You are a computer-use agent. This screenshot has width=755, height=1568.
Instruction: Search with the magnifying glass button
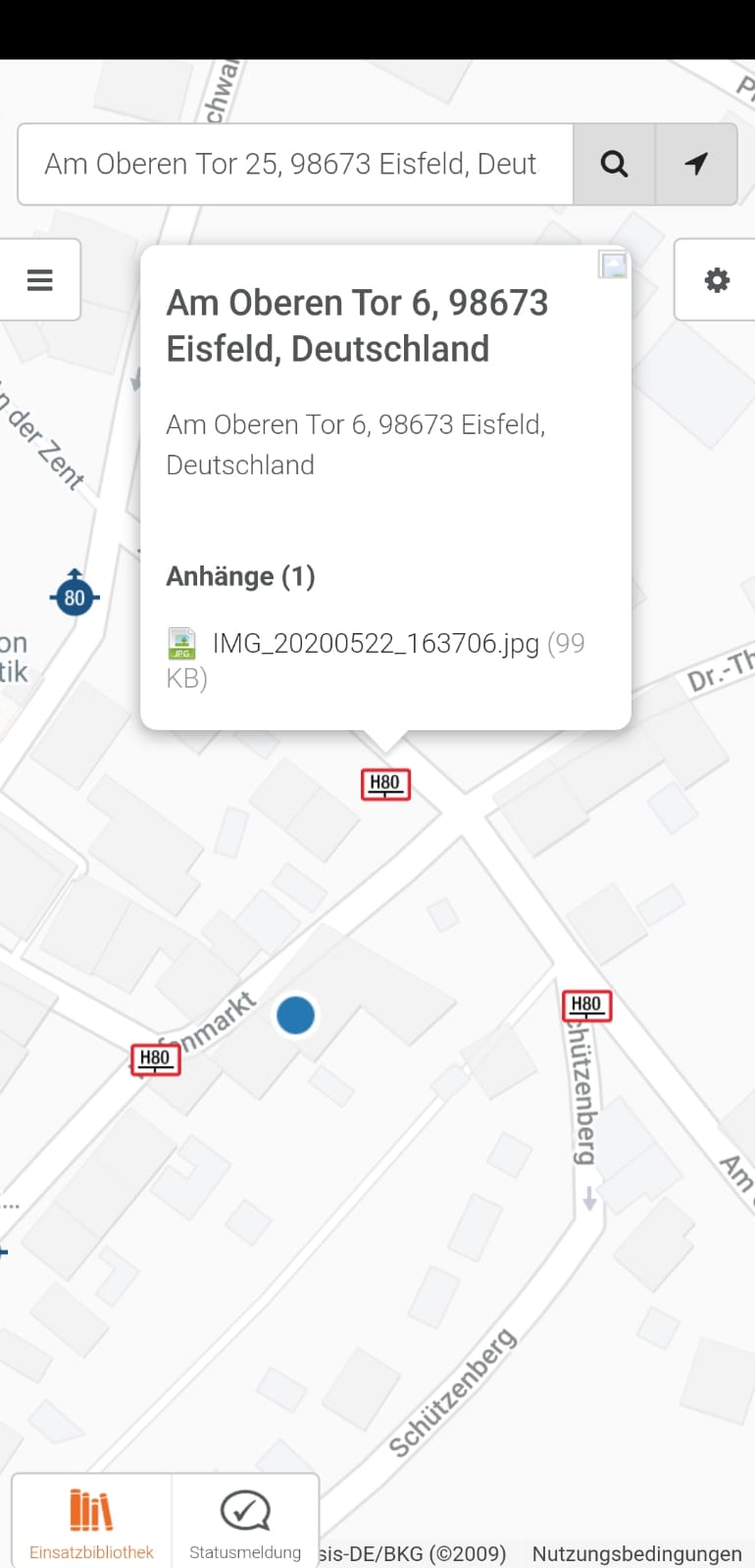point(614,164)
